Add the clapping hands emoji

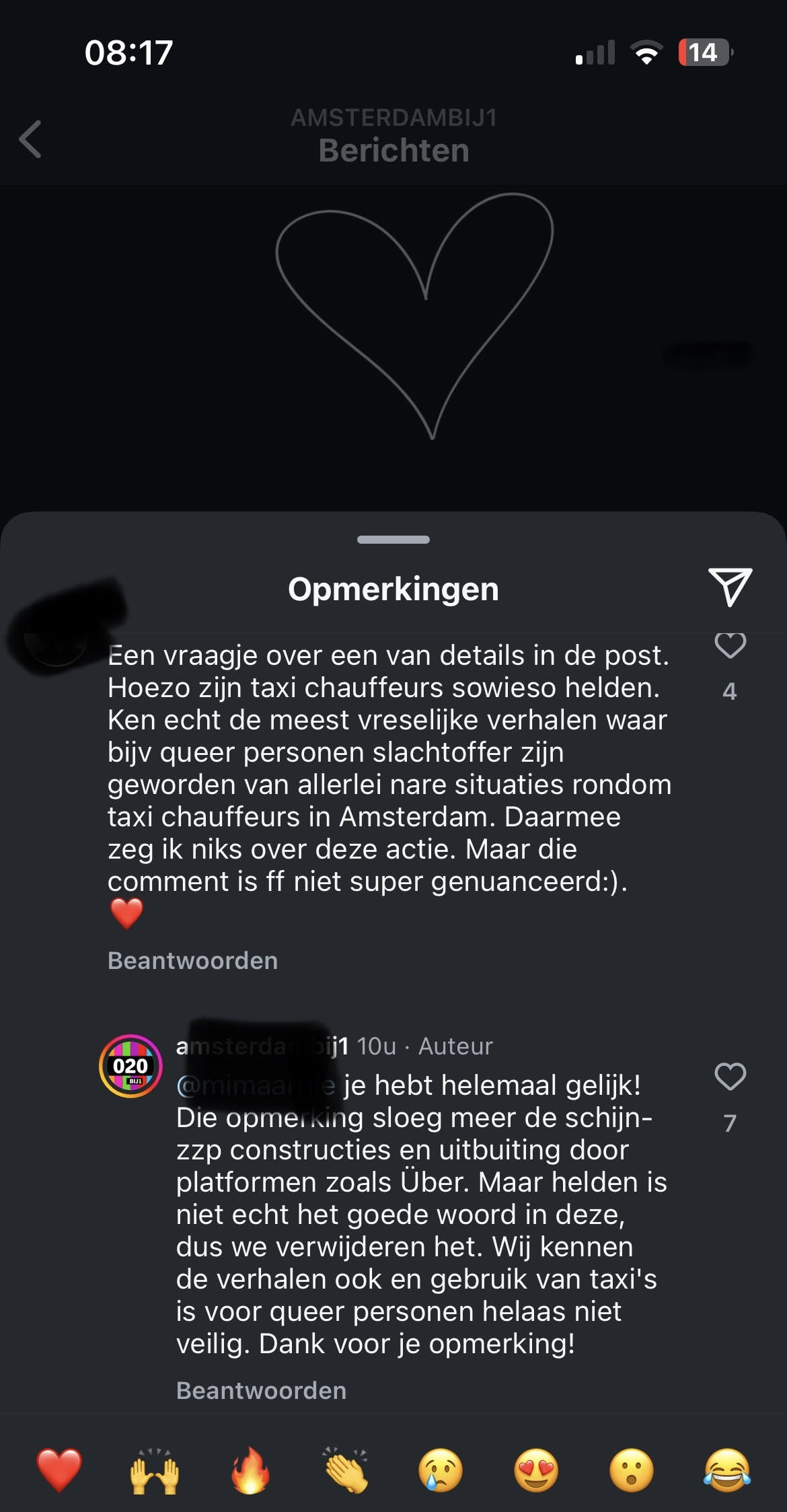(x=346, y=1470)
